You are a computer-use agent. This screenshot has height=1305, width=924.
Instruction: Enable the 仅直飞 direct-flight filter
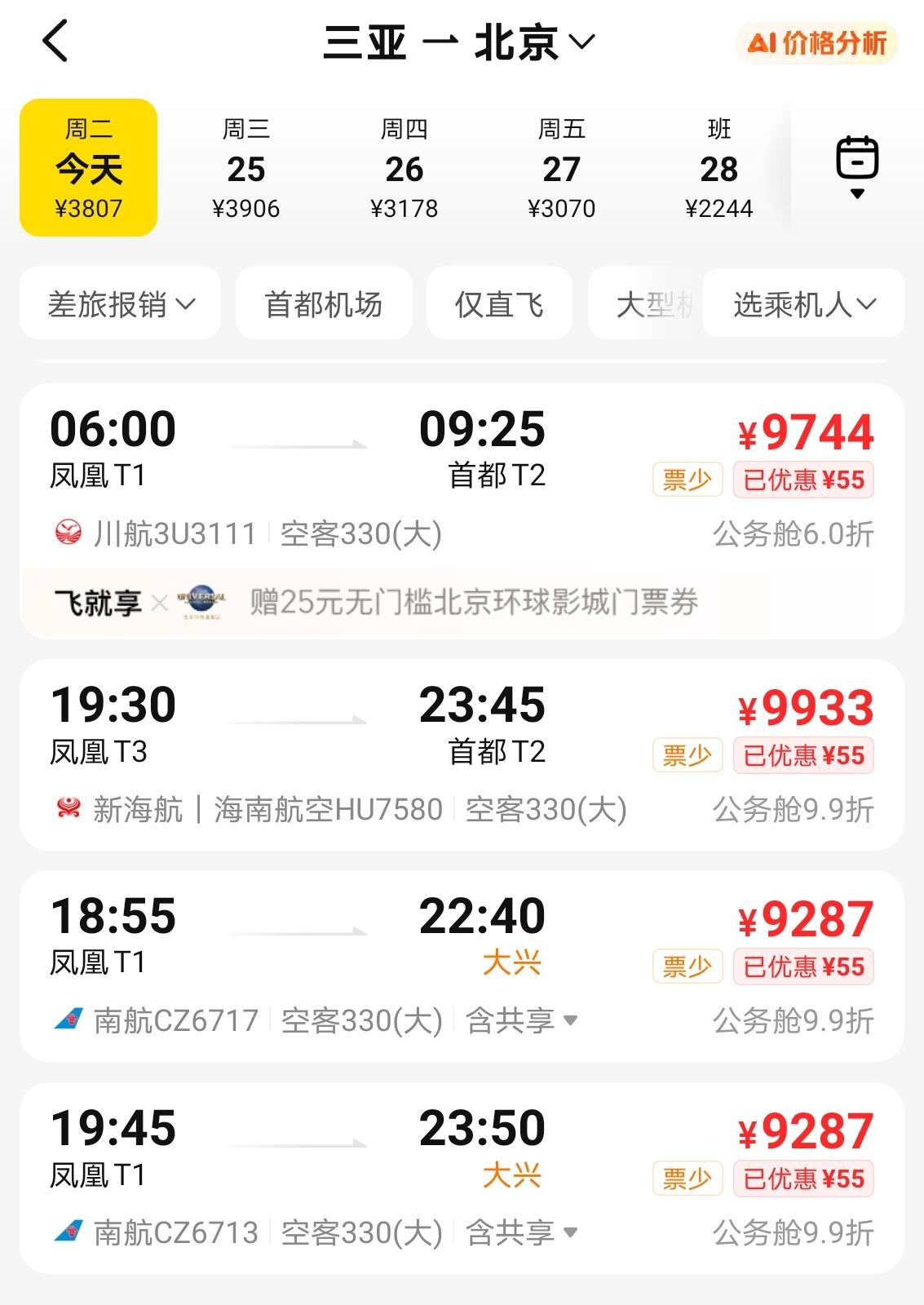[x=499, y=303]
